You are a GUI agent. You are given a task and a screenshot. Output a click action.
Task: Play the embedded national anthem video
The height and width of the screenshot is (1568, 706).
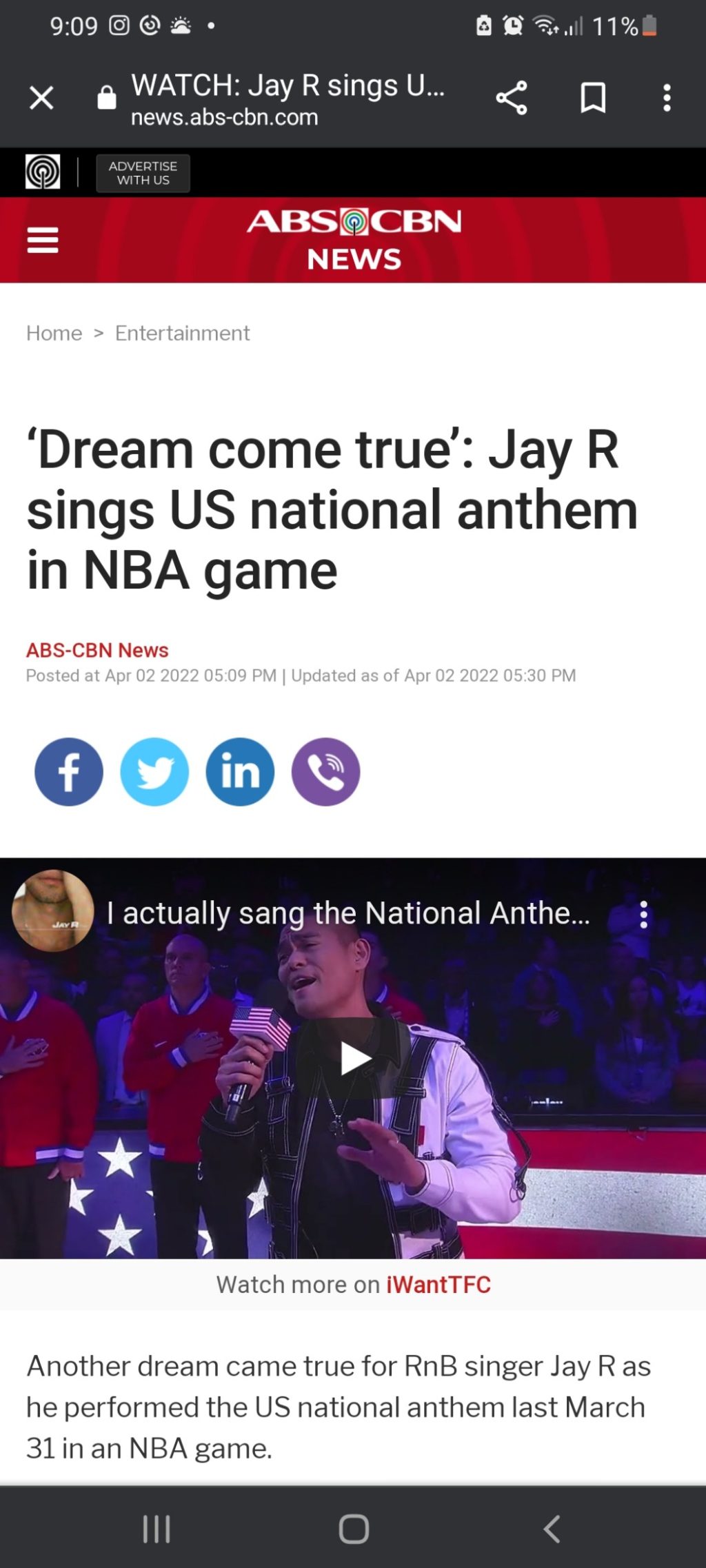(354, 1059)
